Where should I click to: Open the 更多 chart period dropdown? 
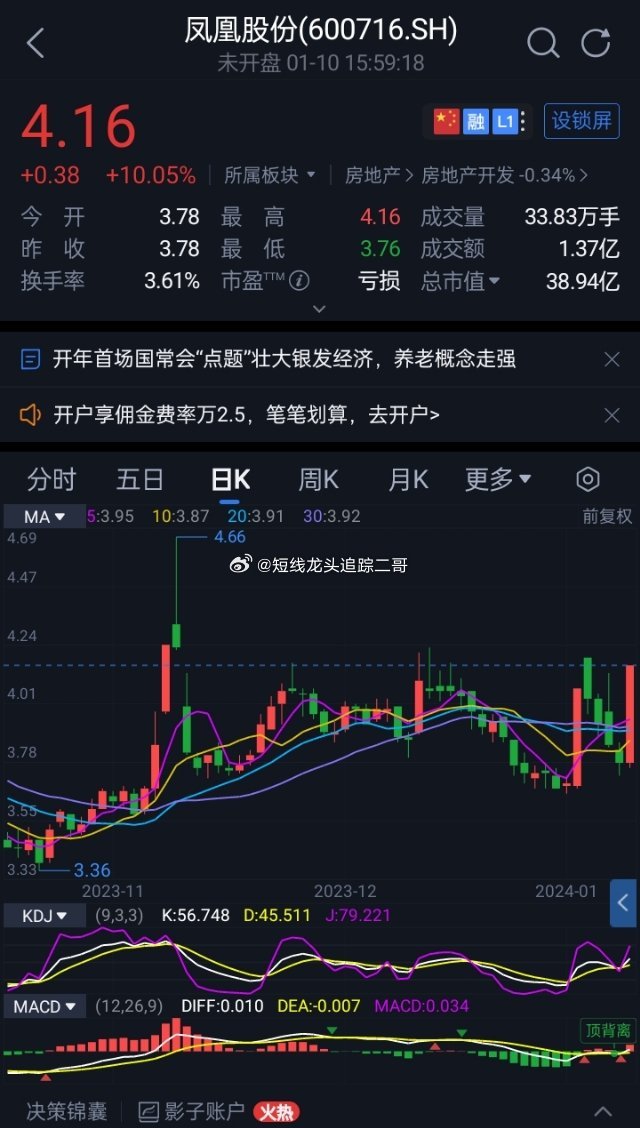click(x=498, y=480)
